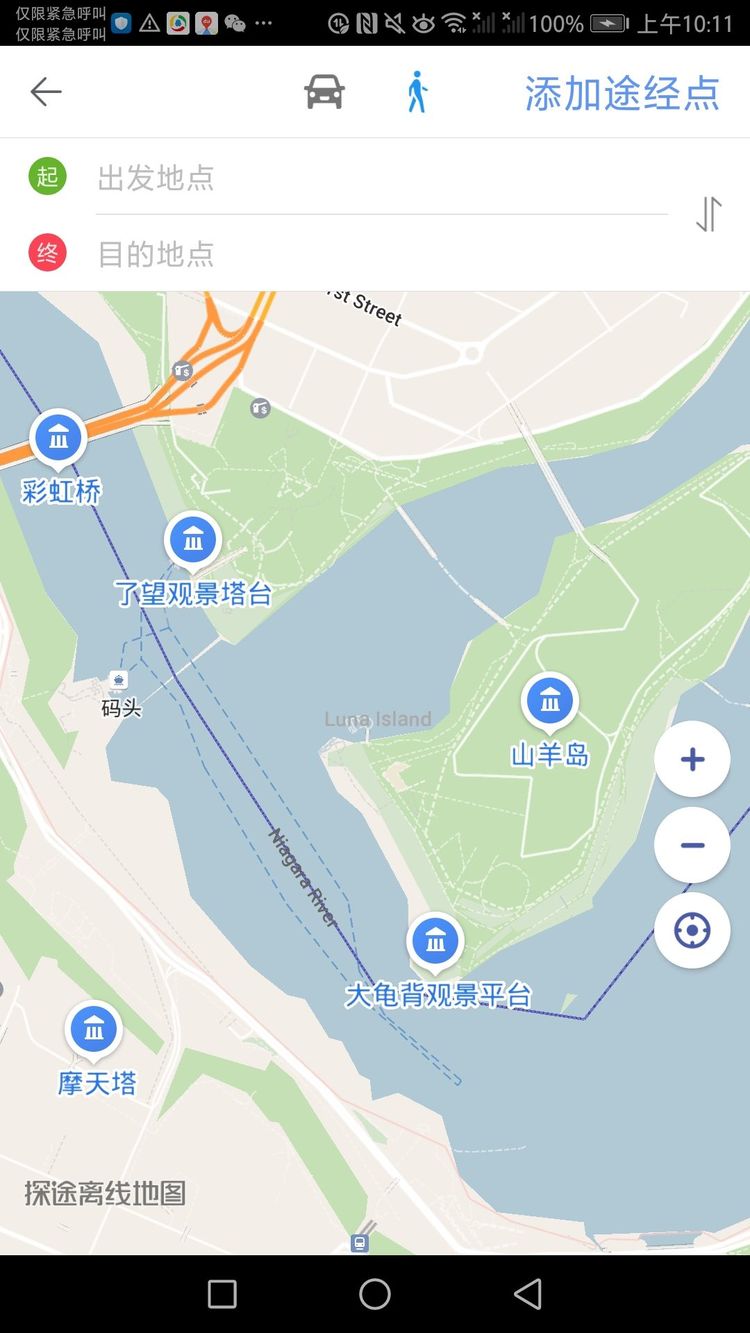Tap 添加途经点 to add a waypoint
Image resolution: width=750 pixels, height=1333 pixels.
[622, 93]
